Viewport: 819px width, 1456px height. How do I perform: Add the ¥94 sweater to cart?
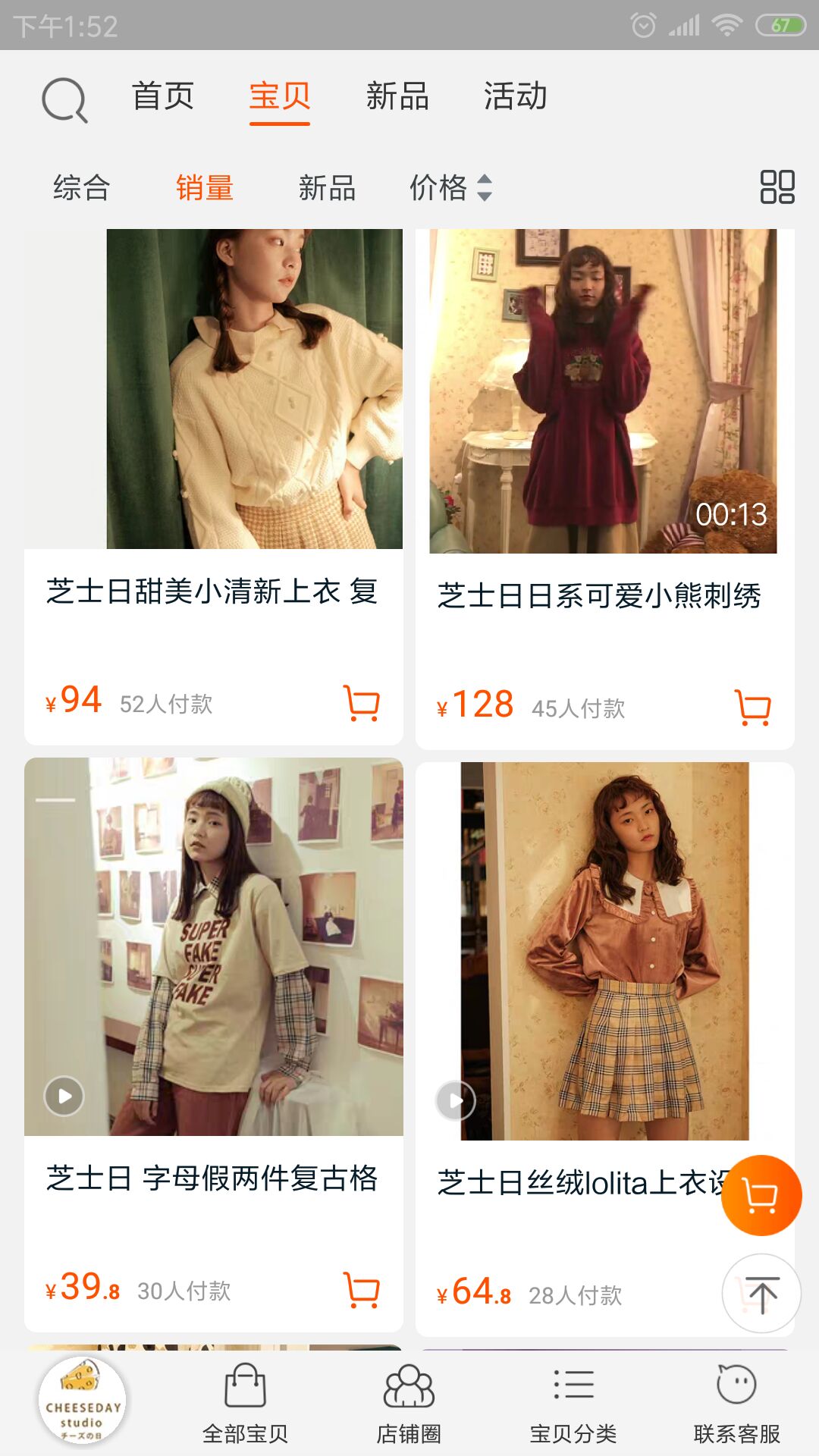(x=362, y=703)
